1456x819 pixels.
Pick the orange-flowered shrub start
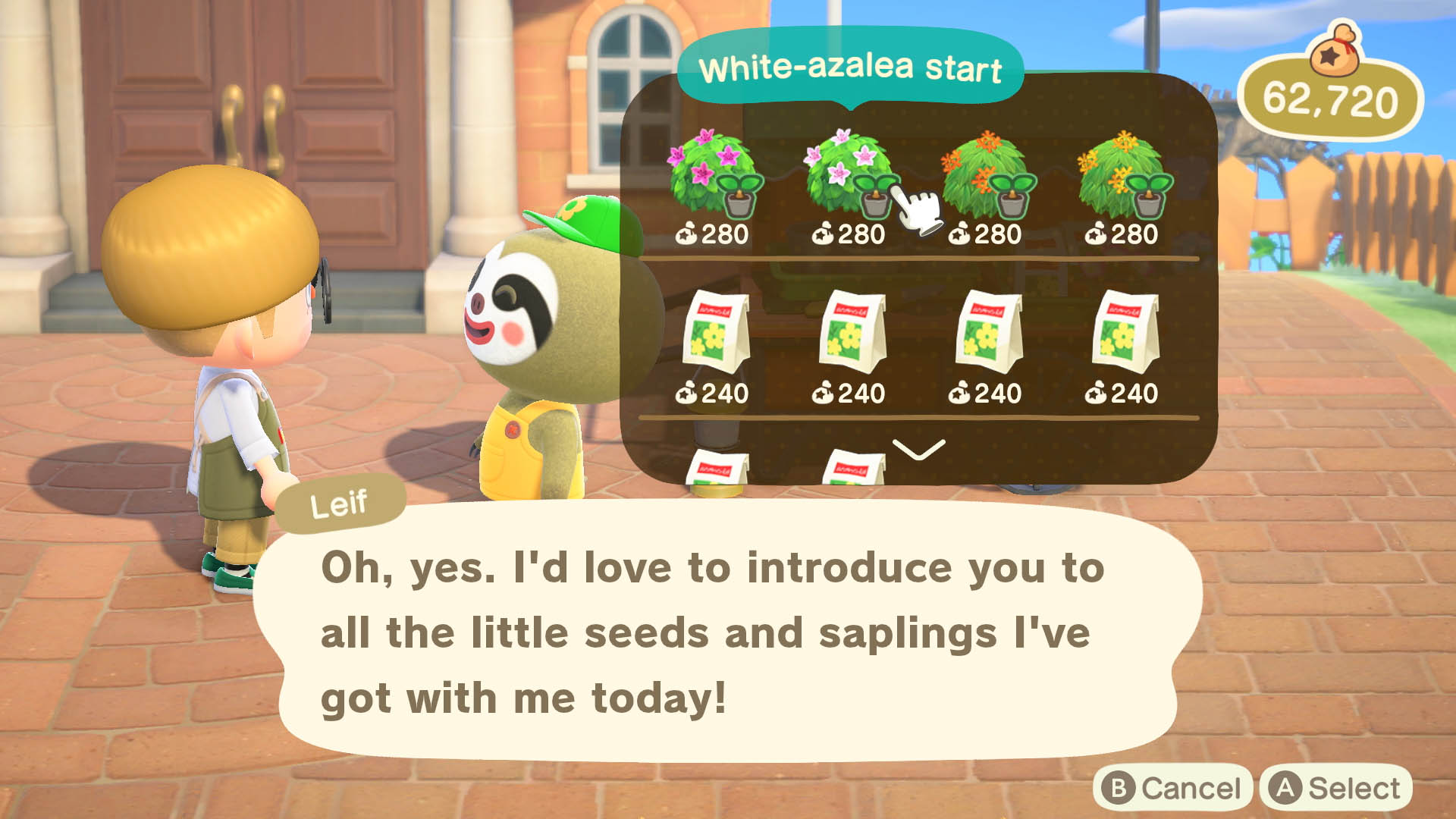tap(986, 176)
